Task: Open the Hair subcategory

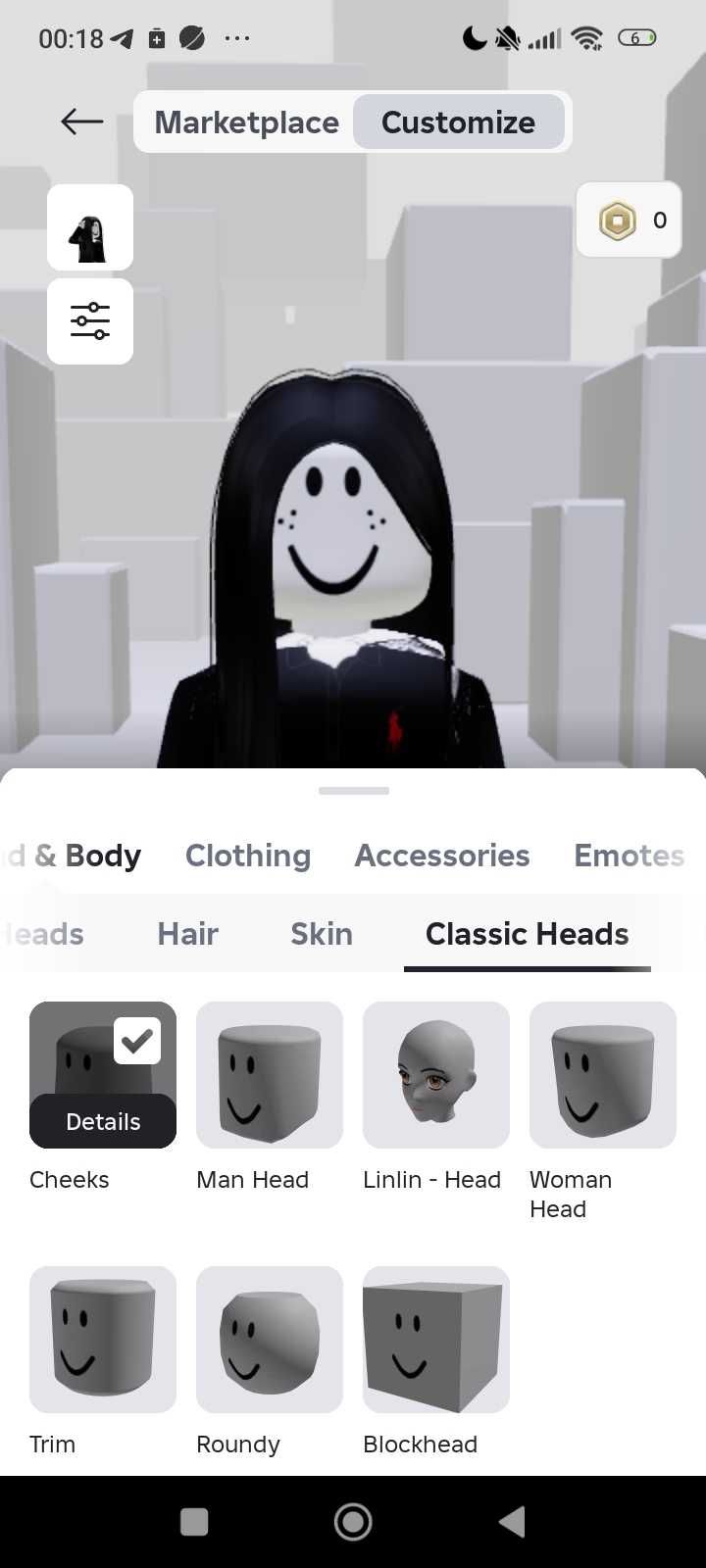Action: 187,934
